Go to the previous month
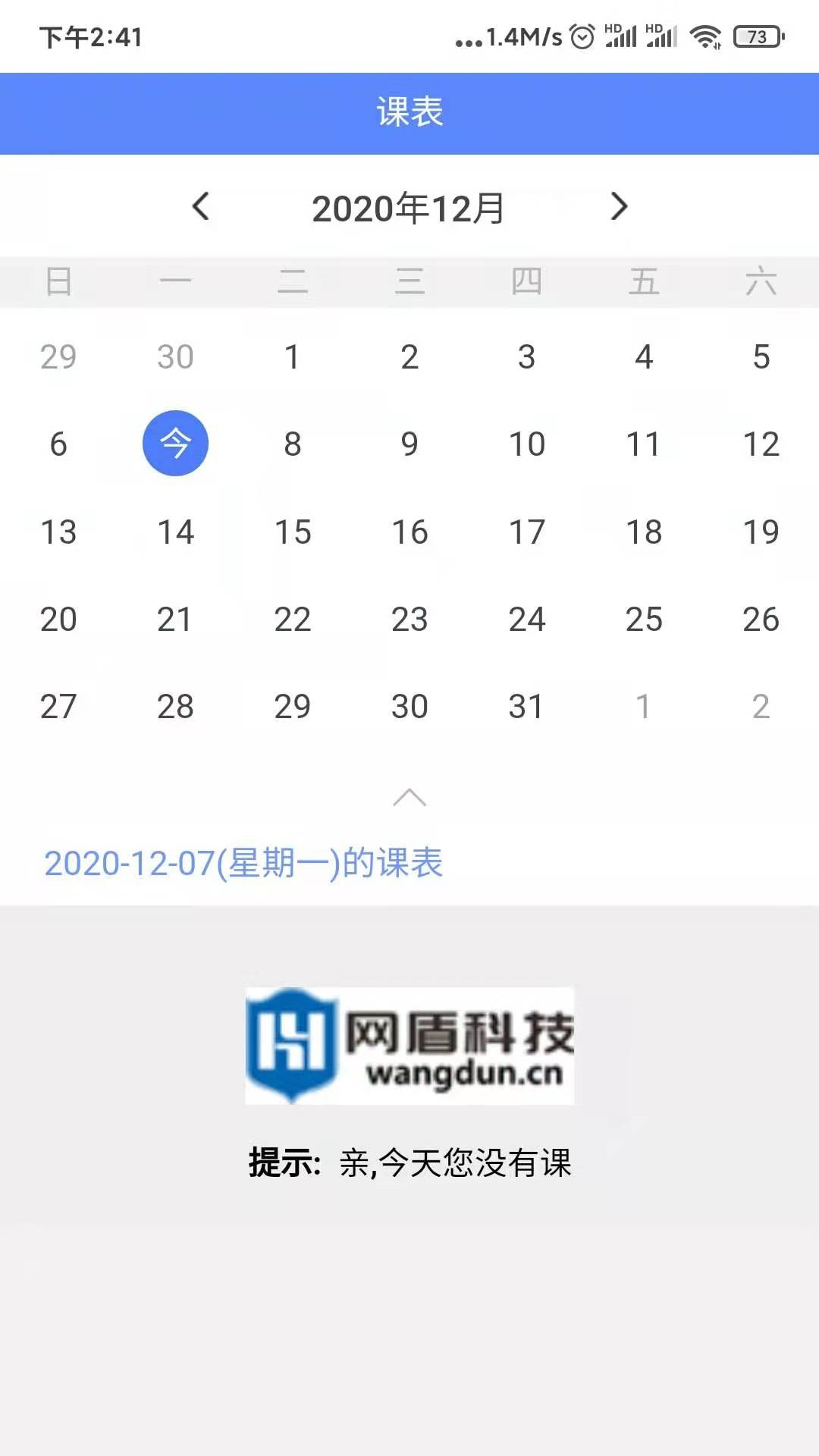819x1456 pixels. coord(201,207)
